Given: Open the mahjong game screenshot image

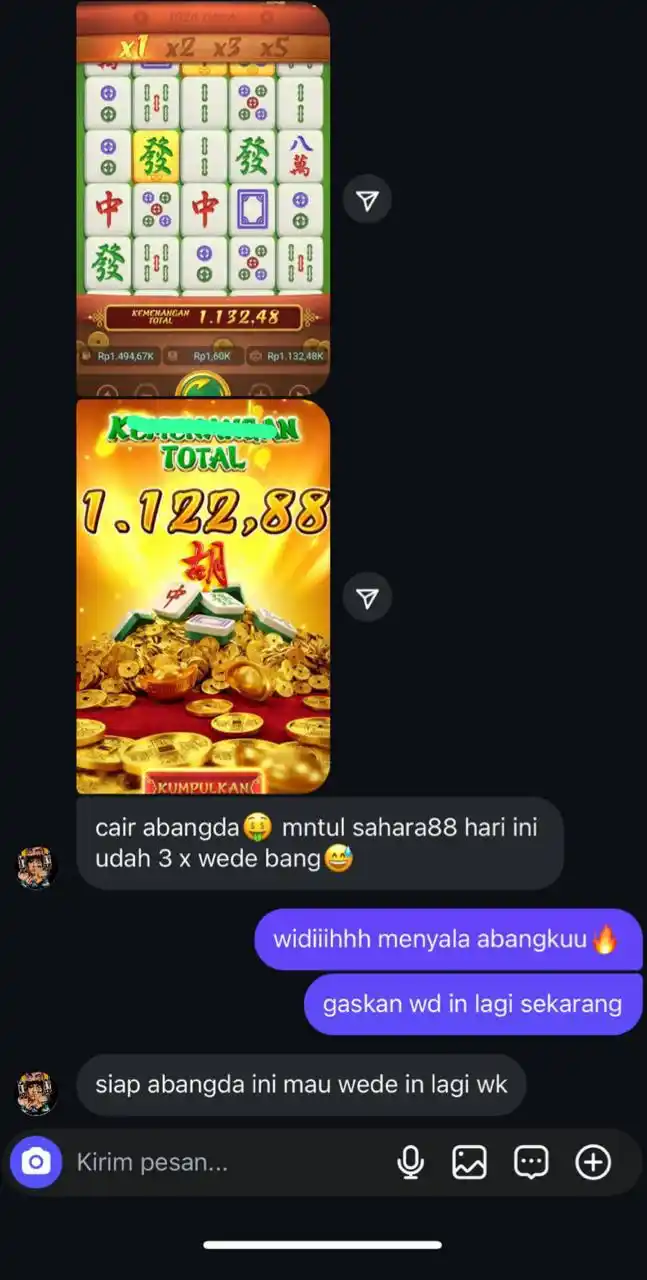Looking at the screenshot, I should click(203, 200).
